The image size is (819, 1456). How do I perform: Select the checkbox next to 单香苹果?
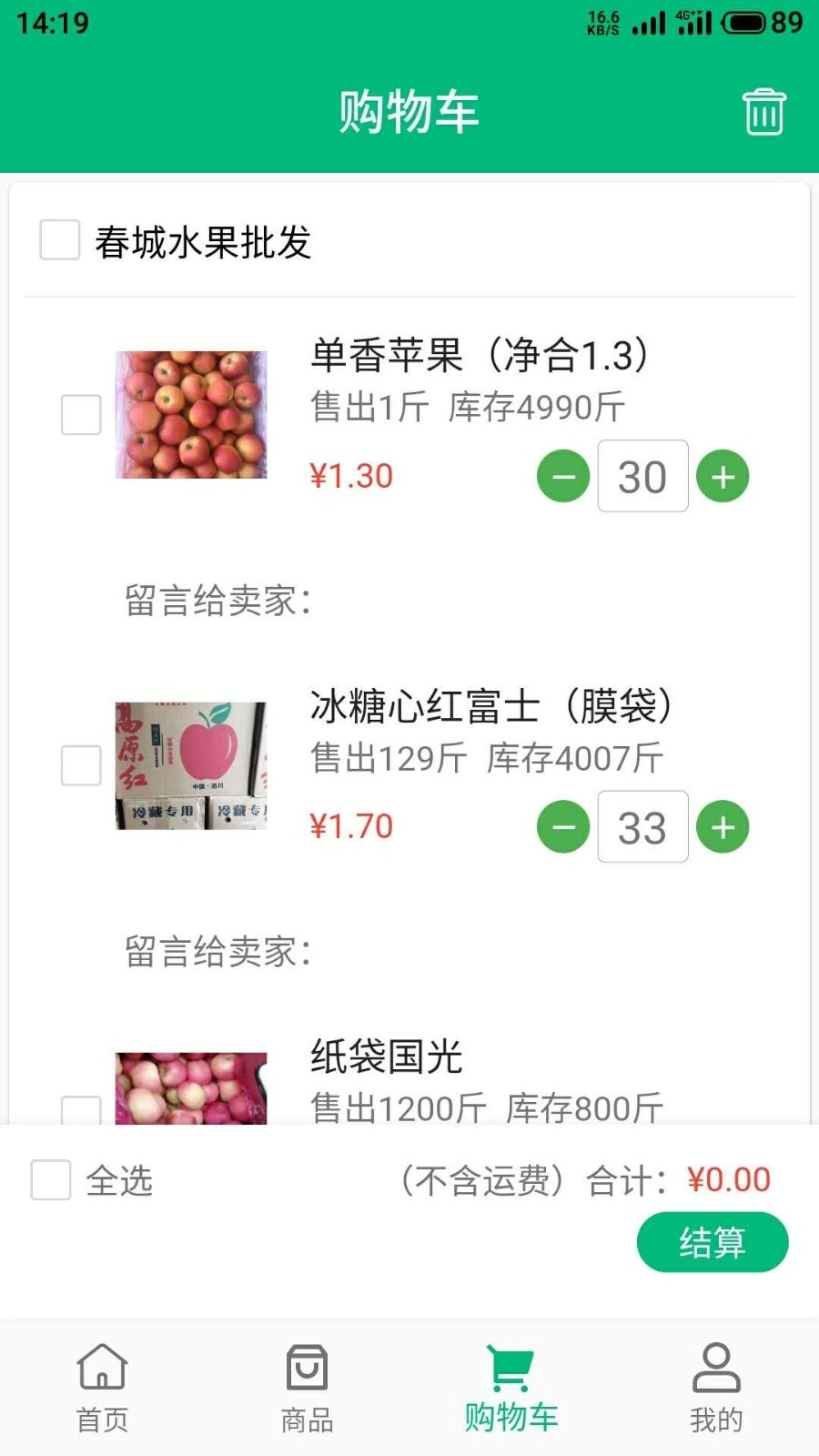tap(80, 414)
